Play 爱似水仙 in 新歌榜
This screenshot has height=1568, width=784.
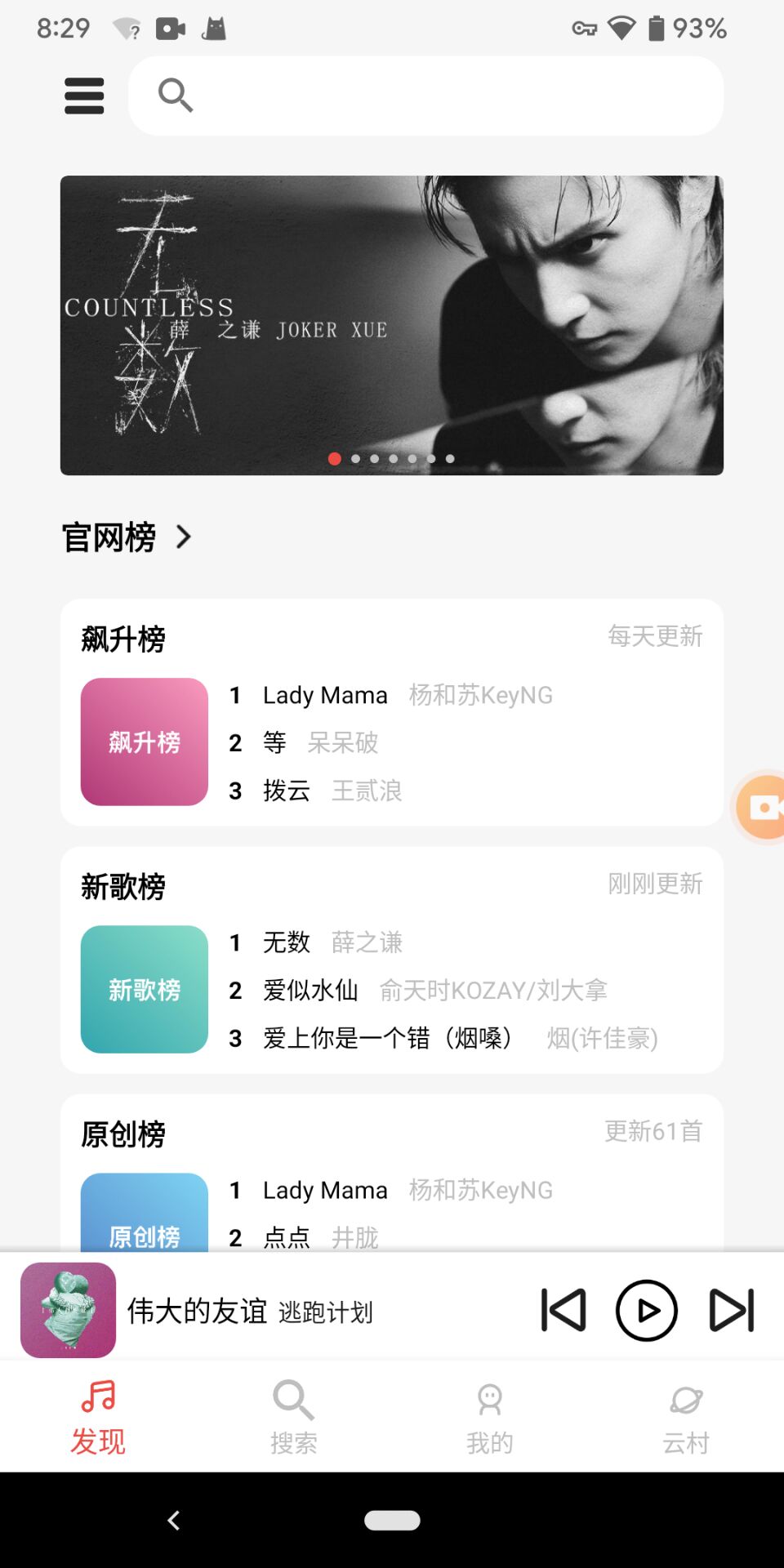417,990
